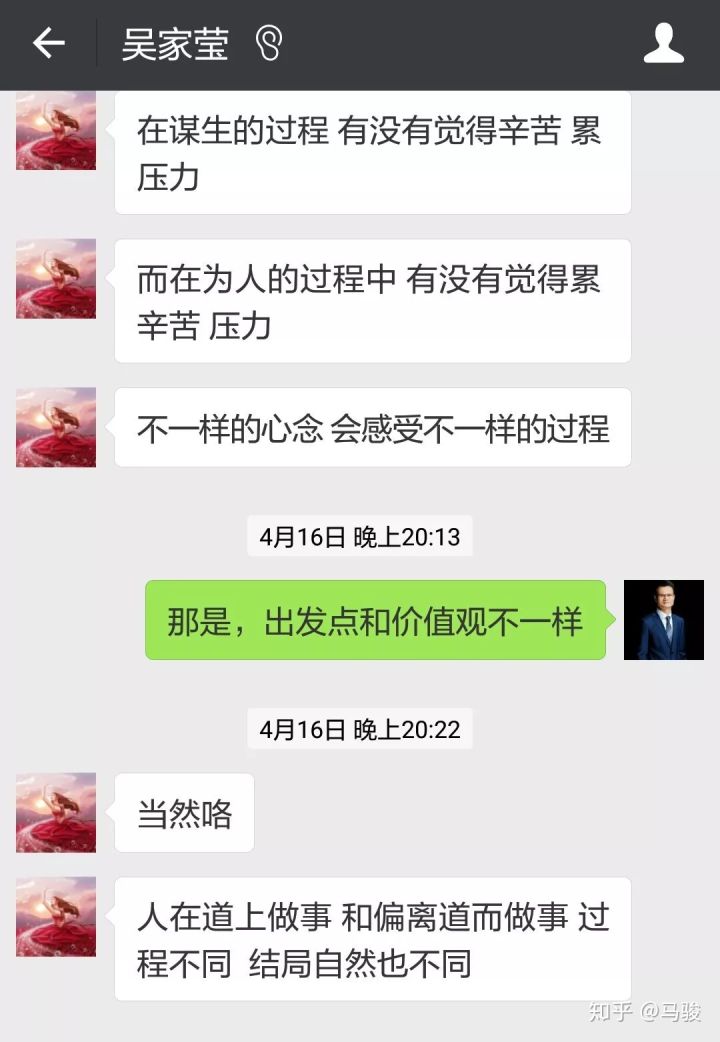Screen dimensions: 720x1042
Task: Tap the avatar beside the 而在为人 message
Action: point(55,280)
